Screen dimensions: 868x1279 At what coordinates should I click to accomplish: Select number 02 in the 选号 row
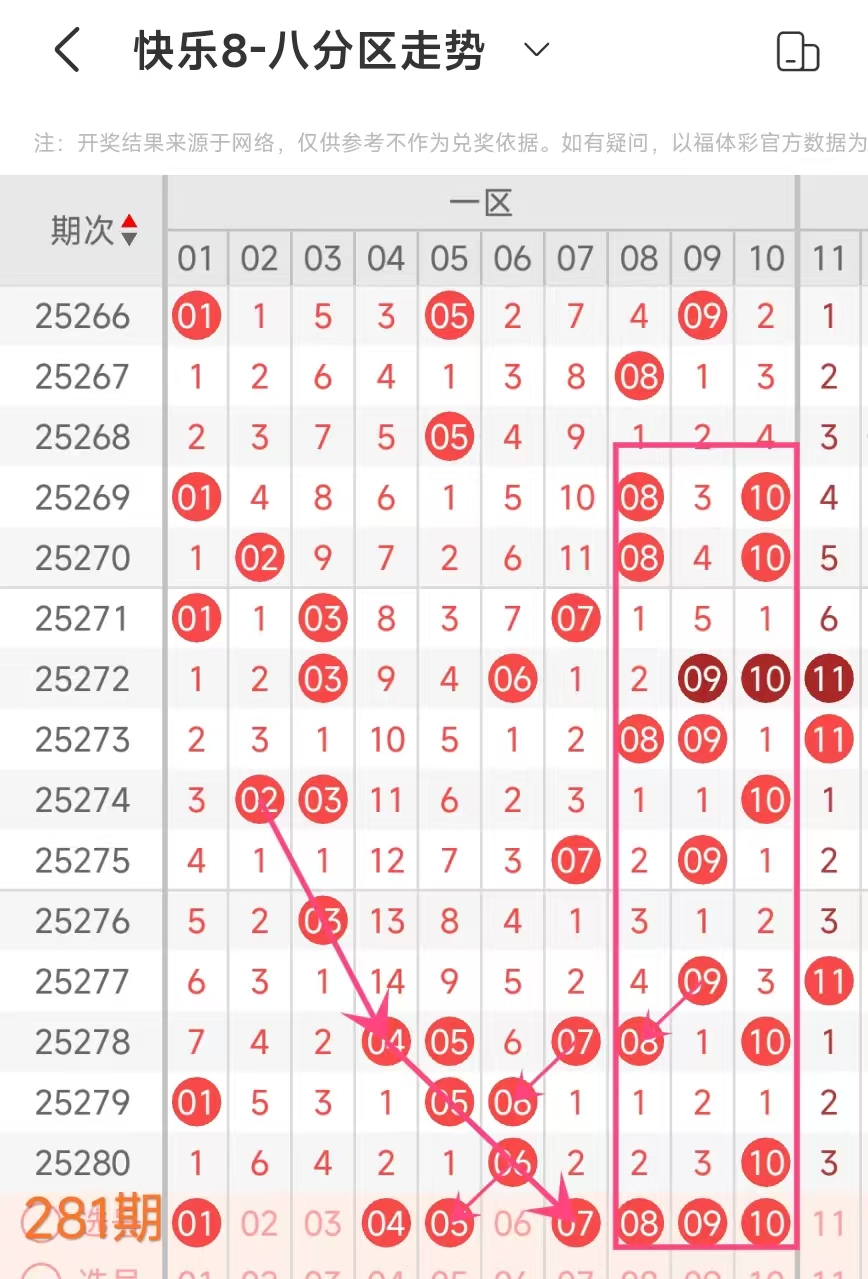pyautogui.click(x=259, y=1223)
